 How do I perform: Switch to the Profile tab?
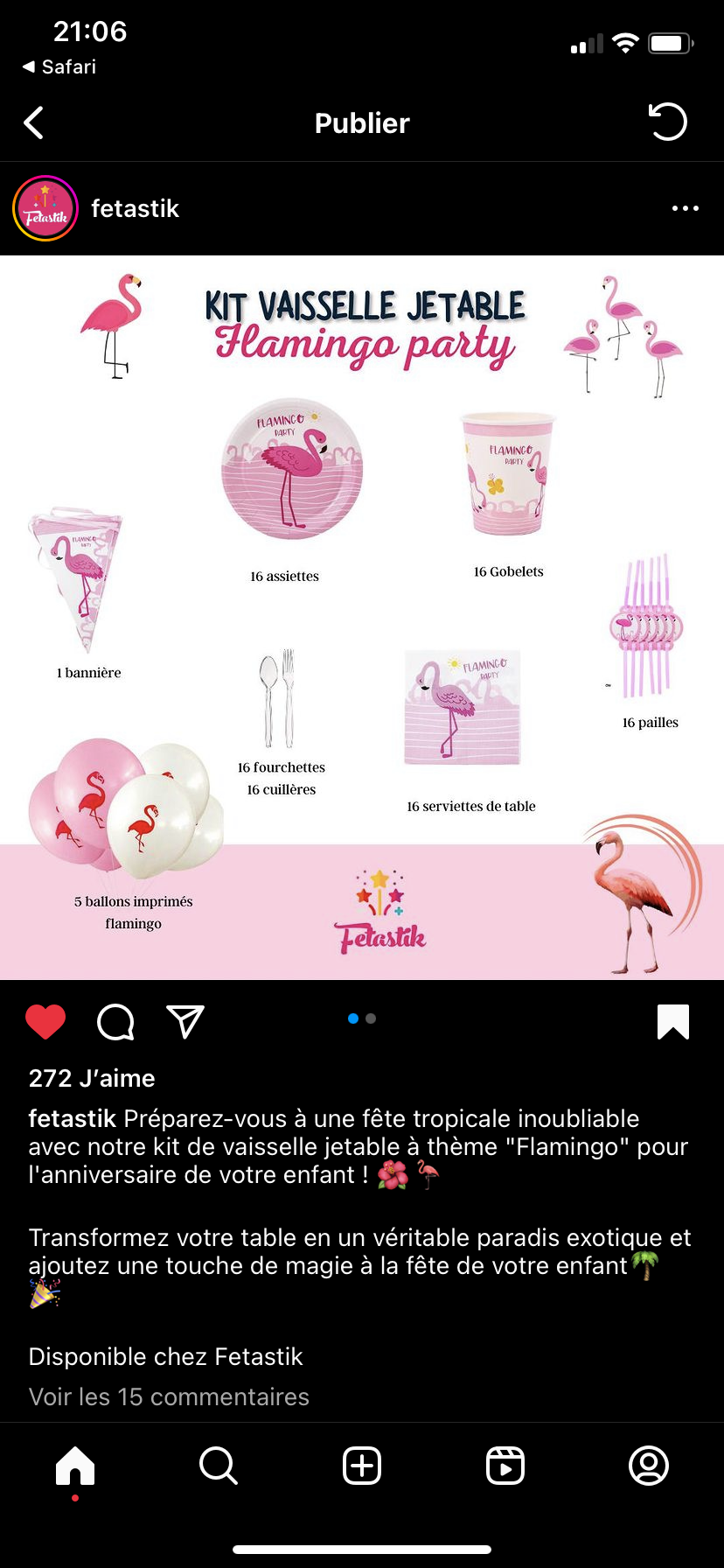point(649,1465)
